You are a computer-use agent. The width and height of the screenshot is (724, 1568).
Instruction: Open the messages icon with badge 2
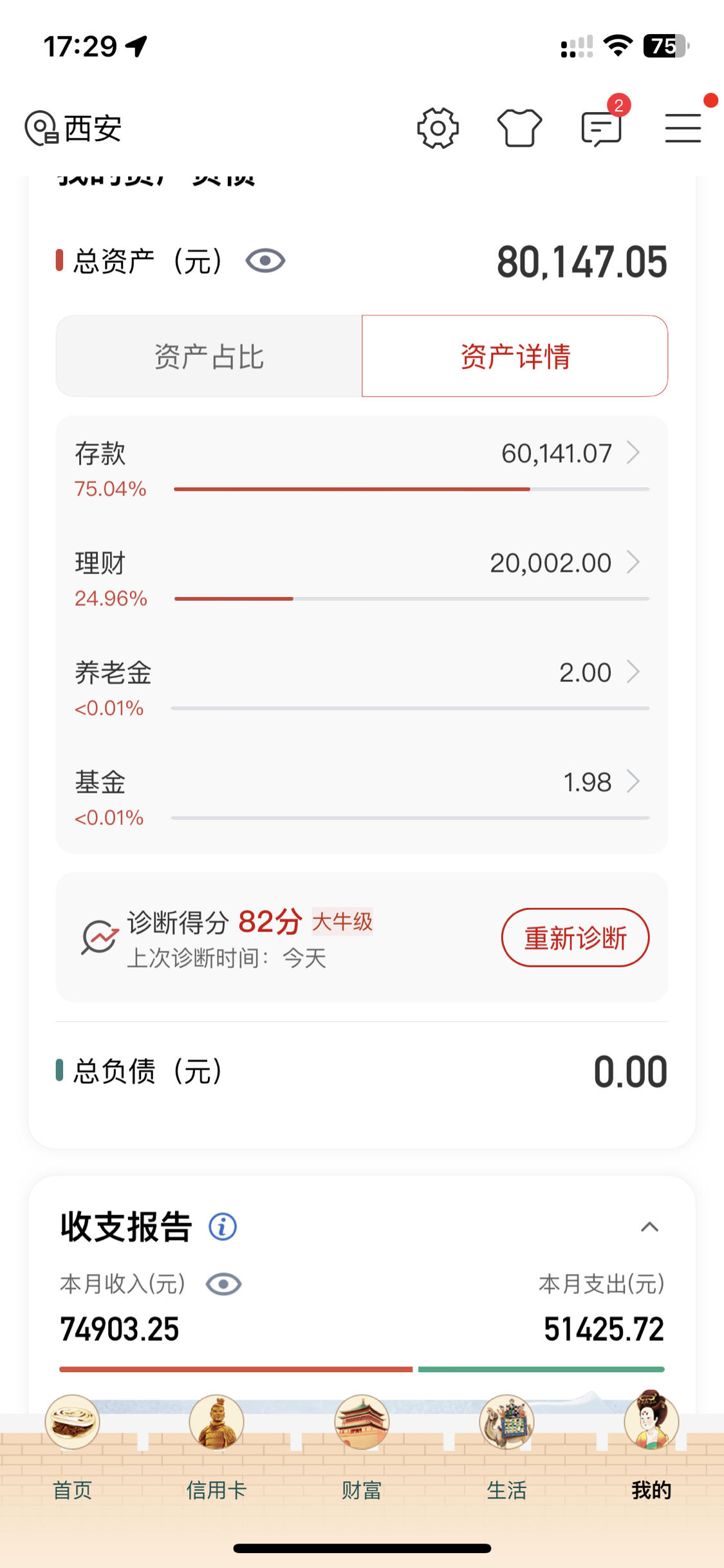point(602,126)
